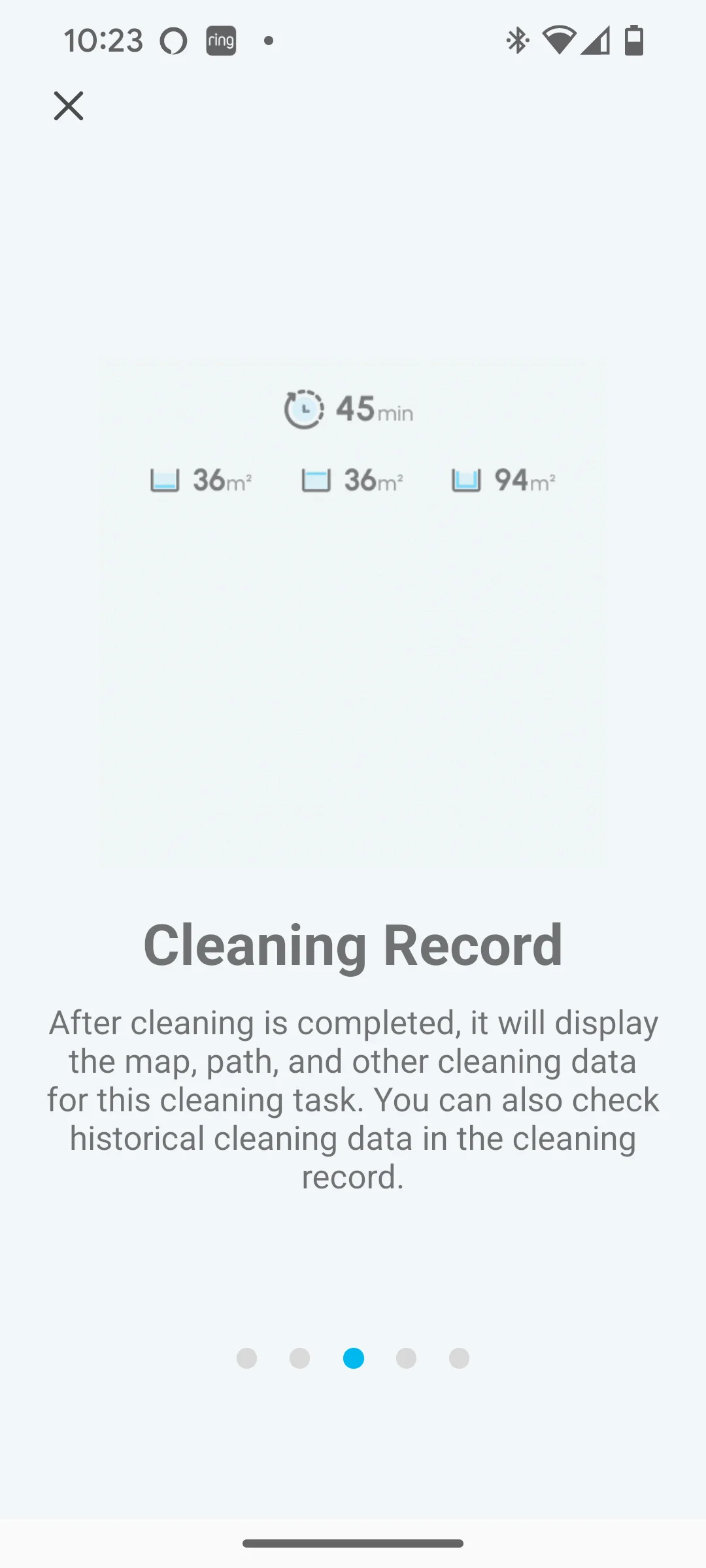Screen dimensions: 706x1568
Task: Go to the fourth page indicator dot
Action: coord(406,1358)
